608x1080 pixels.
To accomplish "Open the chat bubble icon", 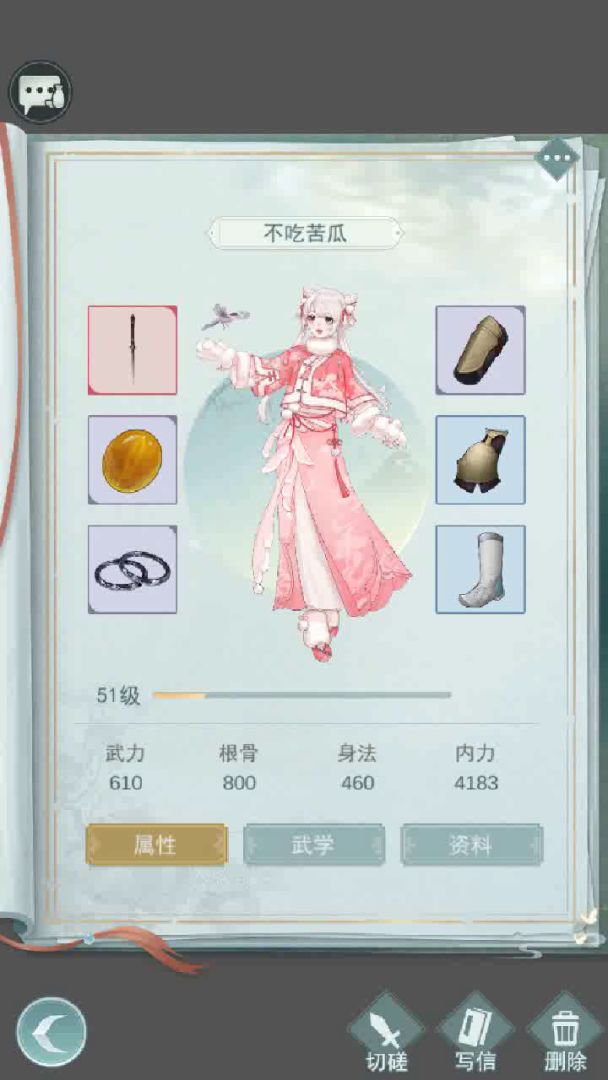I will click(x=40, y=92).
